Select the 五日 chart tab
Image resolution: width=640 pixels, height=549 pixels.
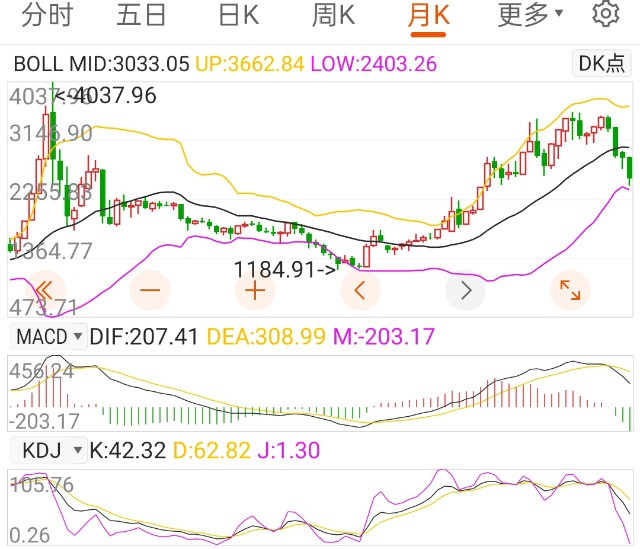coord(142,15)
